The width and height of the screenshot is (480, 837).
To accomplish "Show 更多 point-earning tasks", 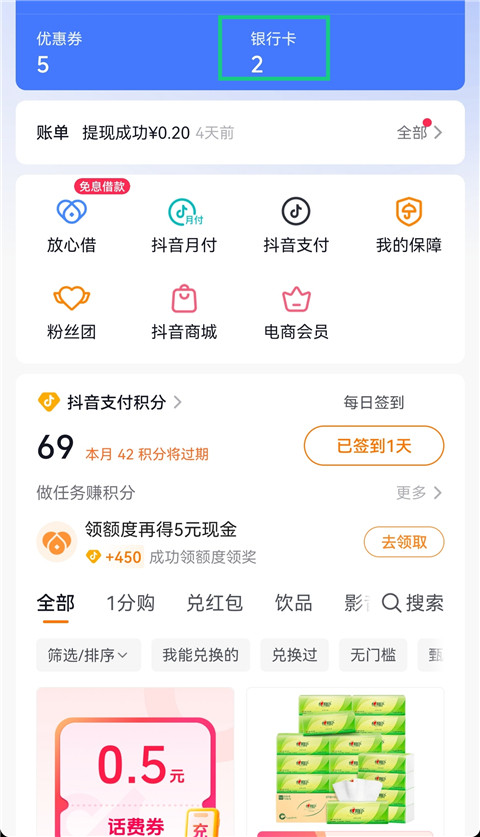I will 419,492.
